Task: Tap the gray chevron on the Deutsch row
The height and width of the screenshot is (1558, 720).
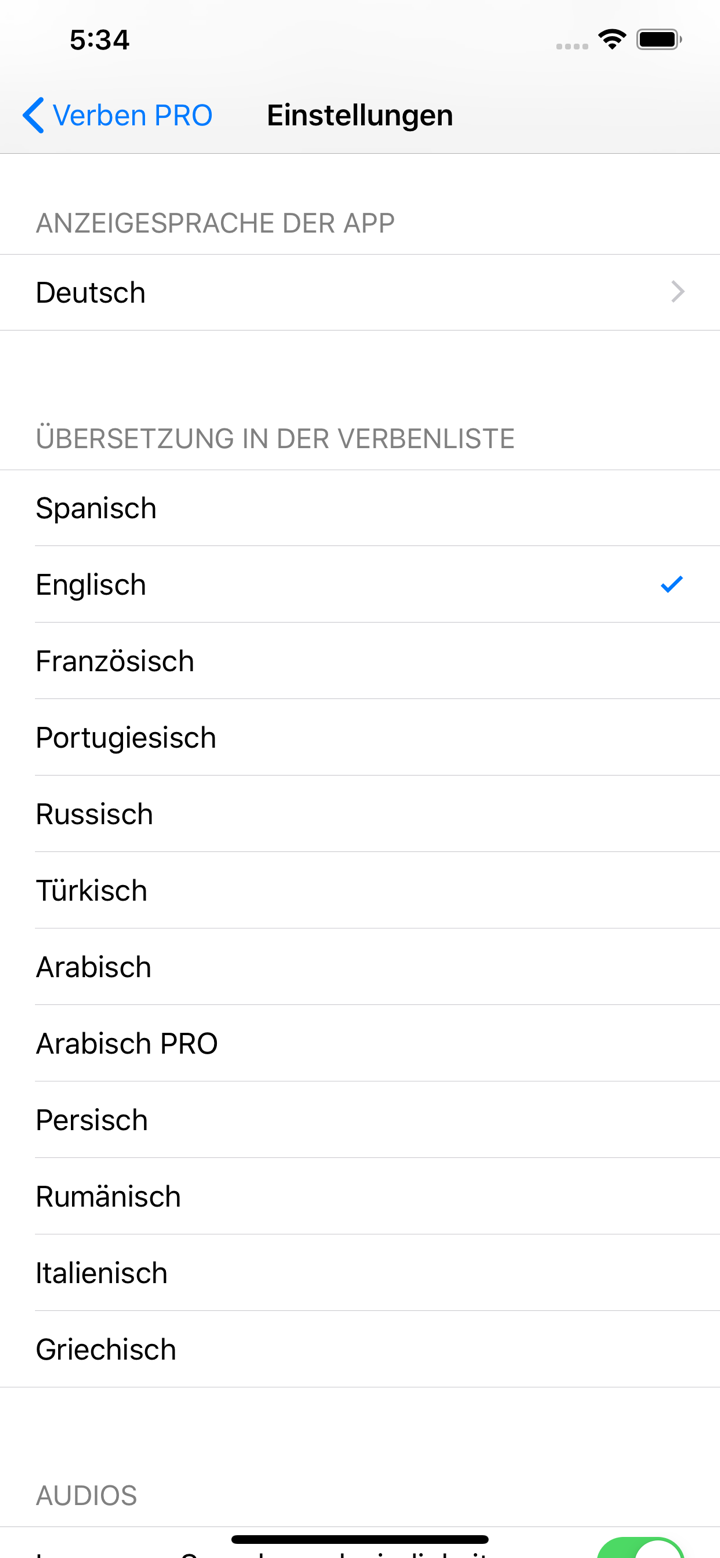Action: click(678, 292)
